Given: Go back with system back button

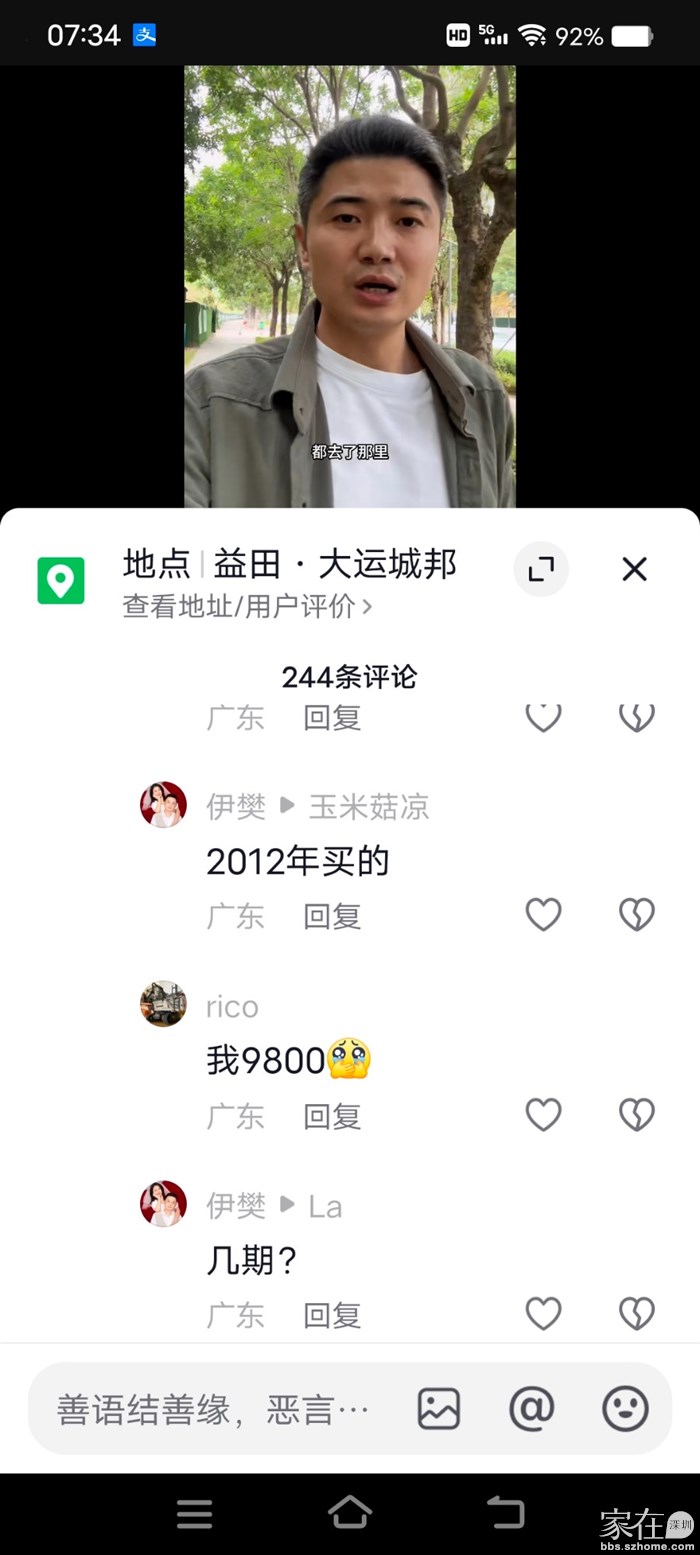Looking at the screenshot, I should (505, 1512).
